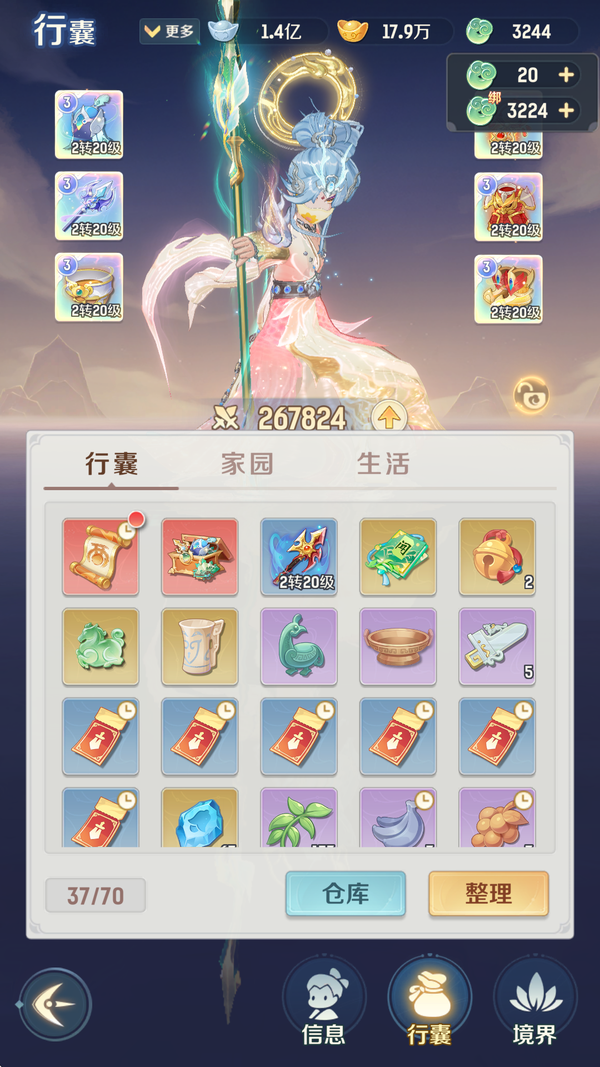600x1067 pixels.
Task: Go back with the arrow button
Action: (55, 1003)
